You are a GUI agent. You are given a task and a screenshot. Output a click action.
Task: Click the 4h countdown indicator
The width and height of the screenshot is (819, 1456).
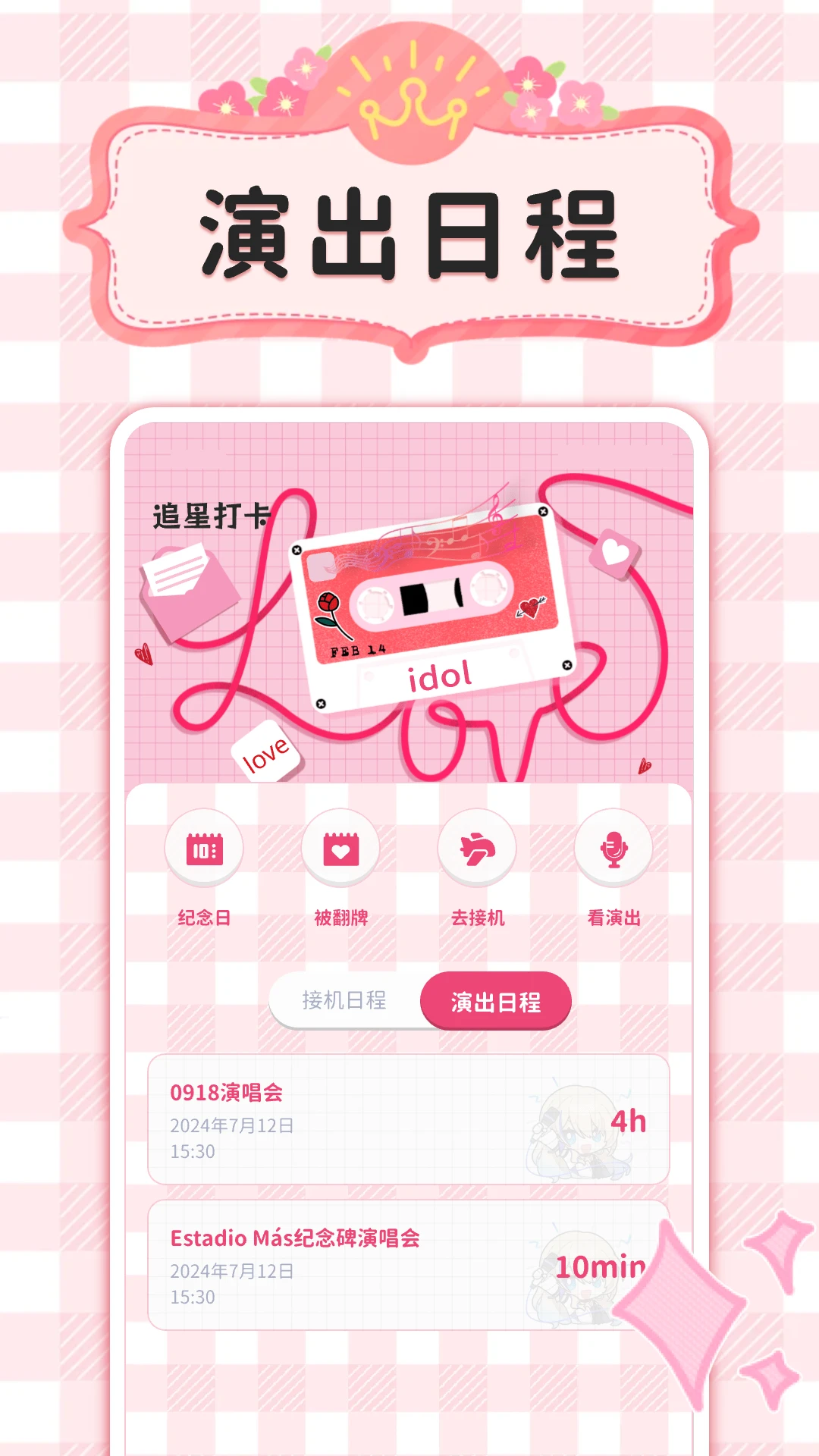click(629, 1122)
